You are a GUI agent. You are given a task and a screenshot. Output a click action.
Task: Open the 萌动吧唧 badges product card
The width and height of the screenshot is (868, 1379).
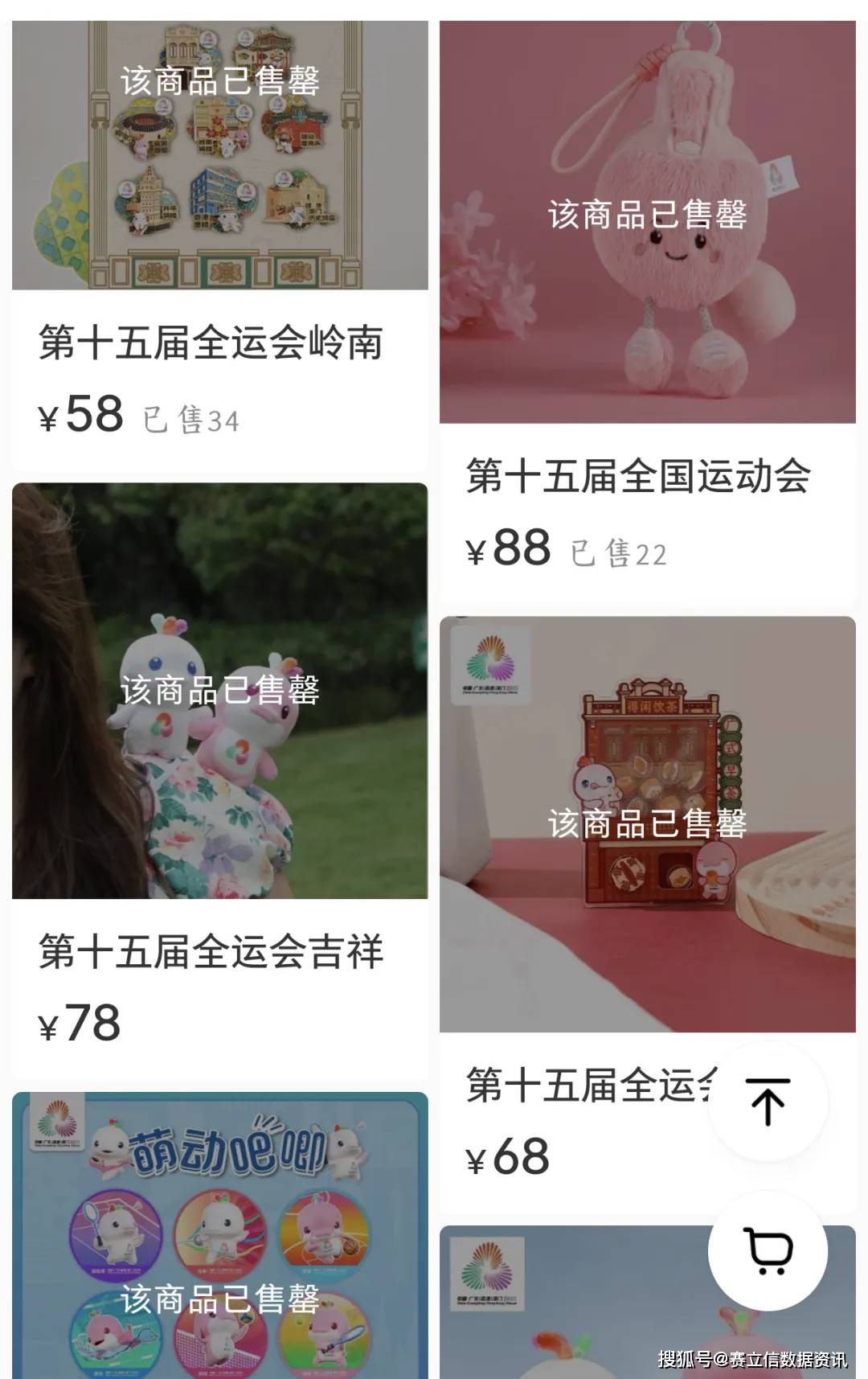[x=219, y=1238]
